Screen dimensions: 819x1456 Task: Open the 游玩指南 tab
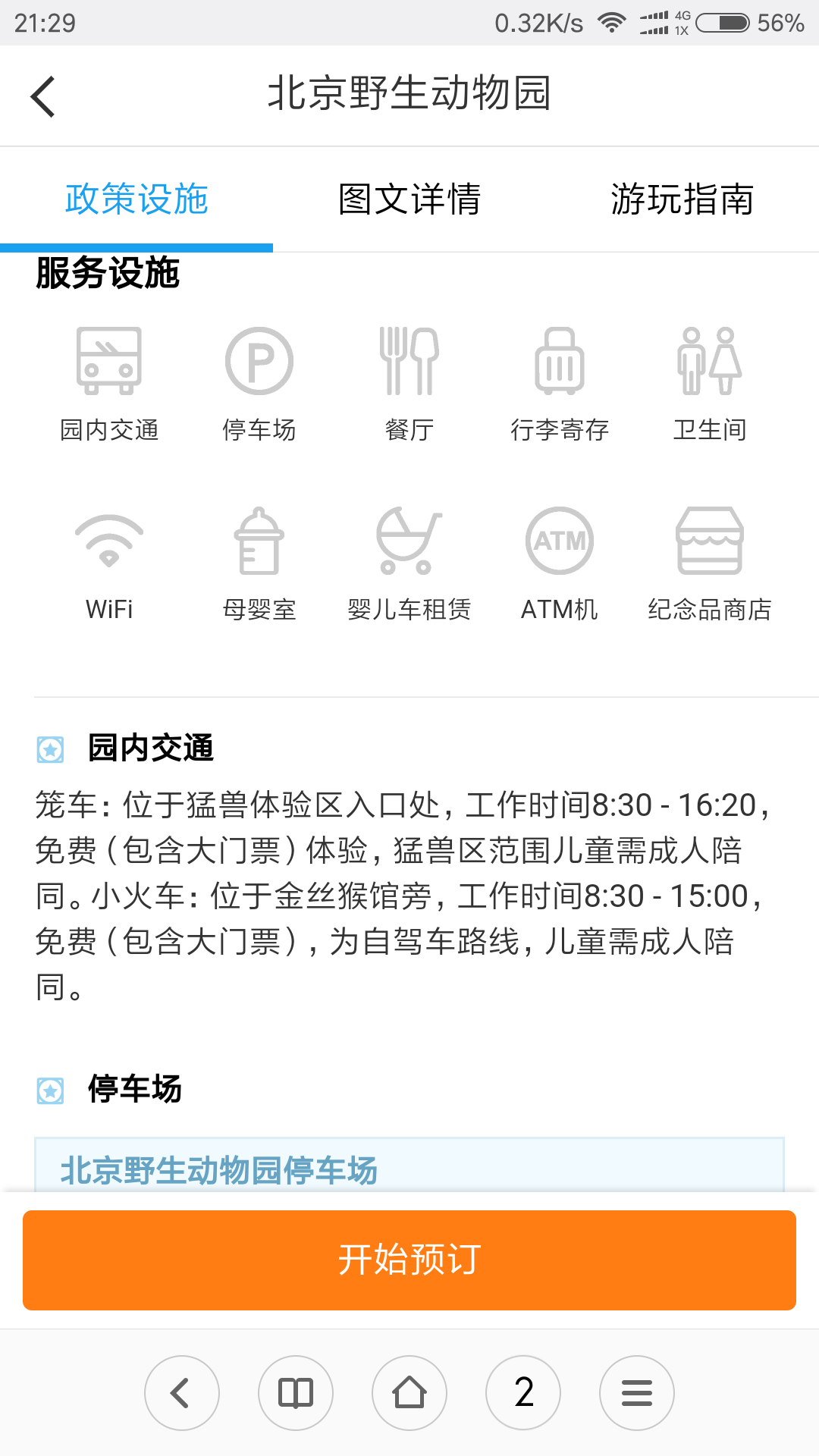click(682, 199)
